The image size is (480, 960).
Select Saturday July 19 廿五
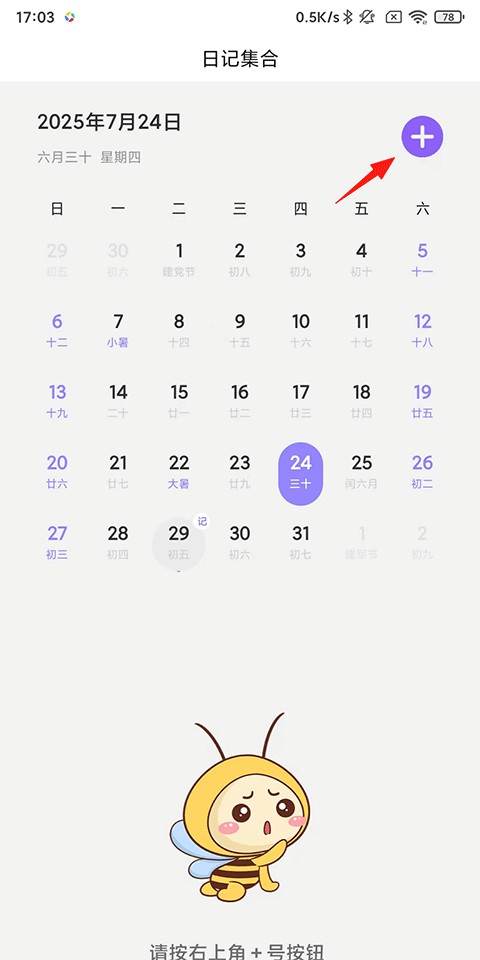coord(422,402)
